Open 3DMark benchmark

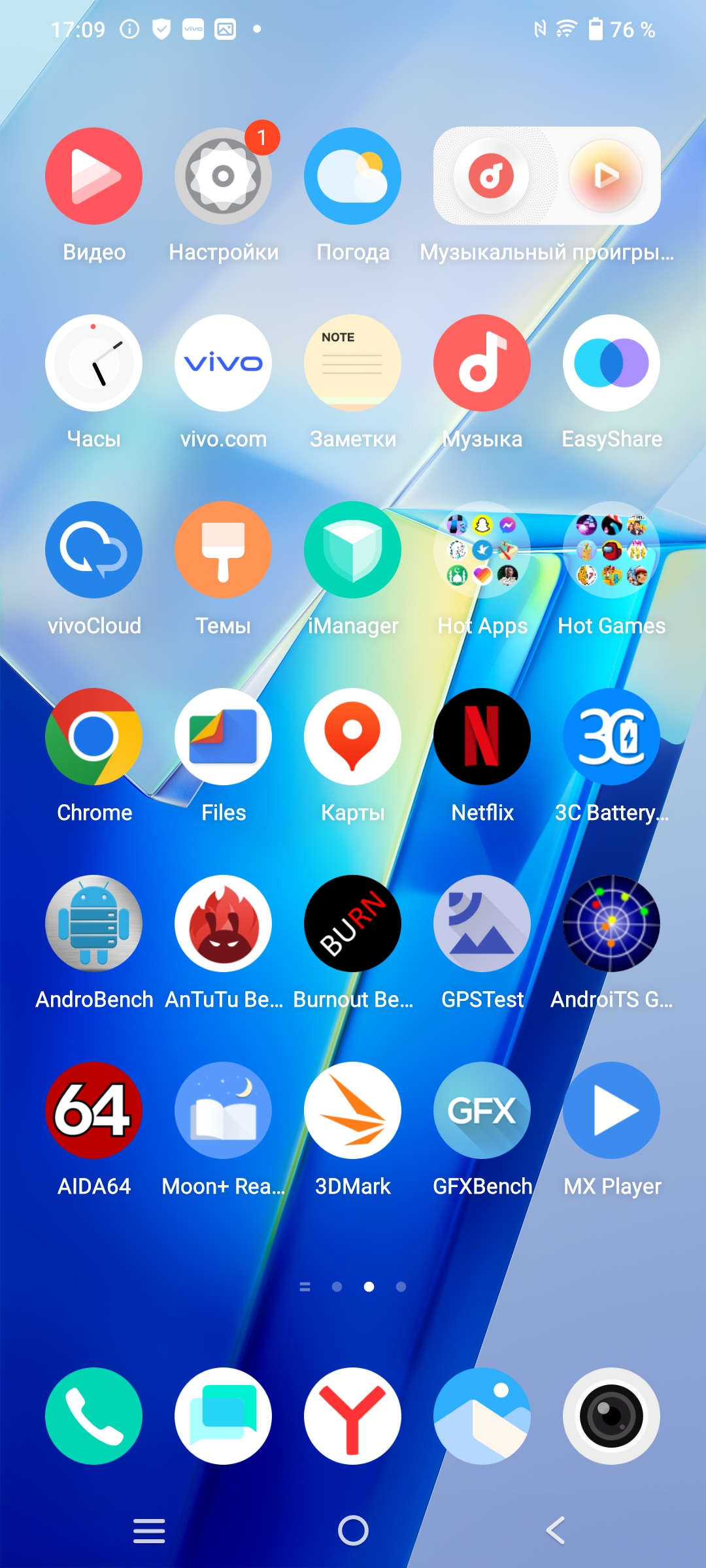tap(352, 1111)
